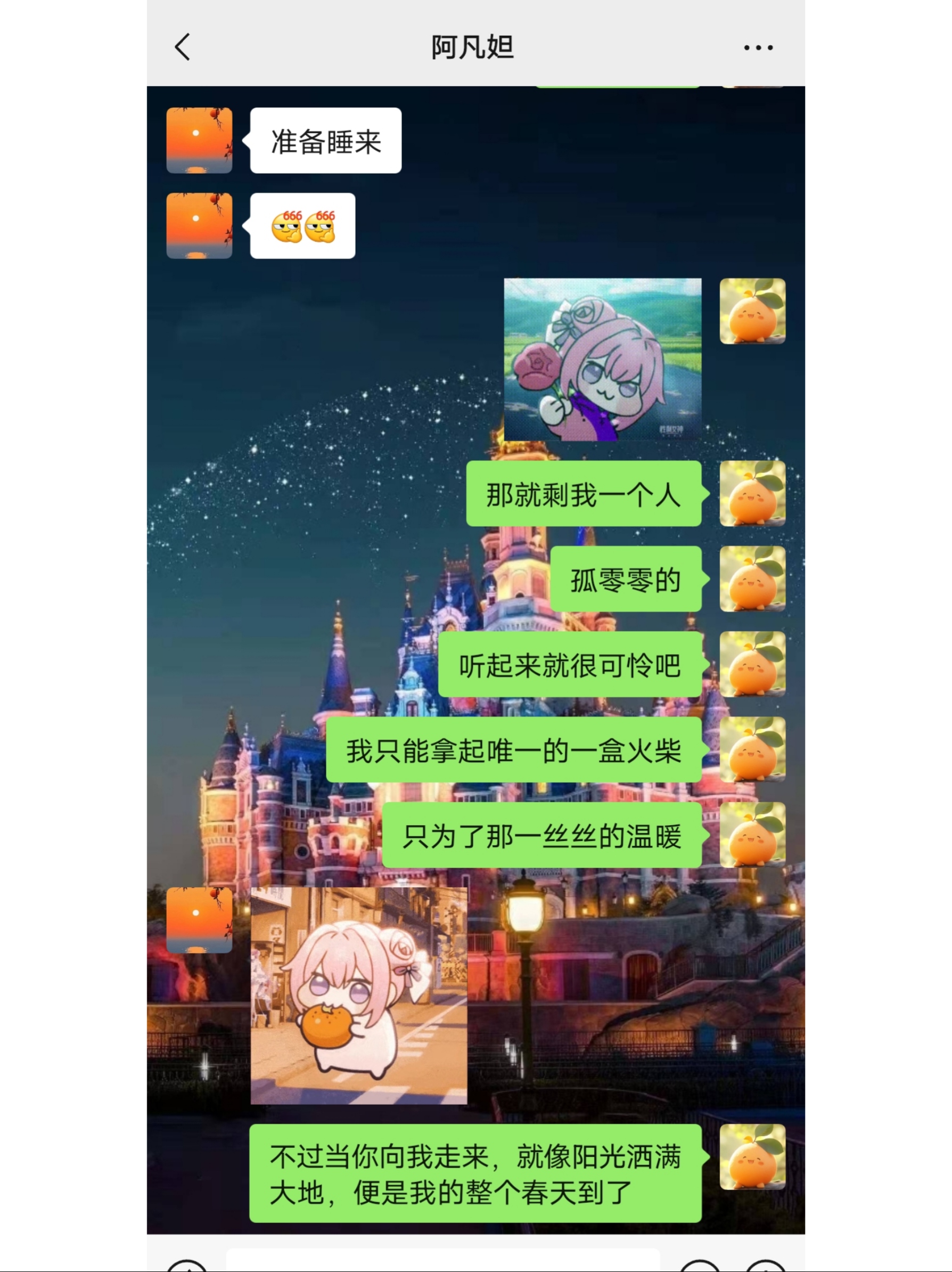Tap the sunset avatar next to 准备睡来
Image resolution: width=952 pixels, height=1272 pixels.
point(199,140)
